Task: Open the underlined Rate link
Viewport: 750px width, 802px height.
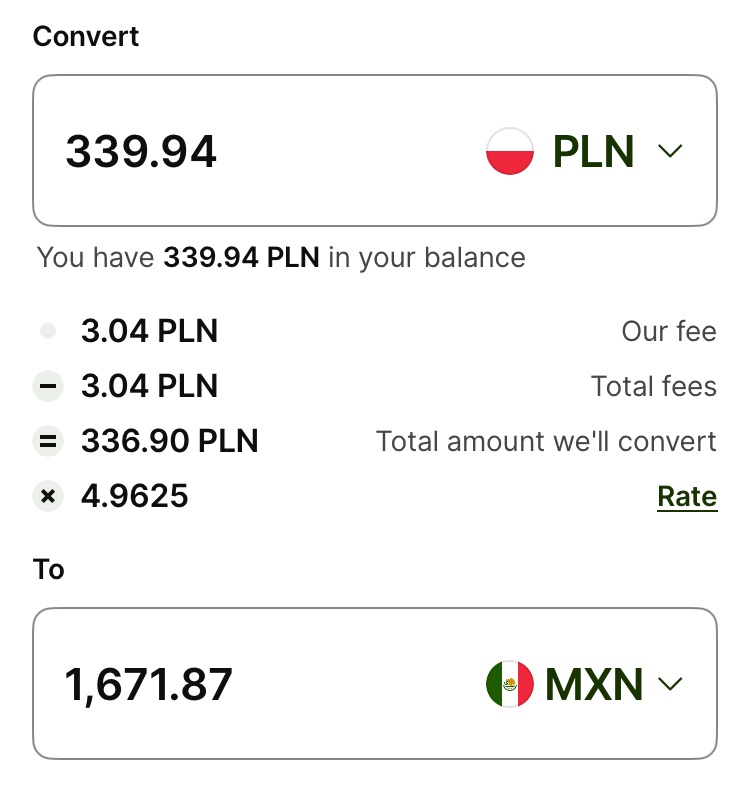Action: tap(687, 497)
